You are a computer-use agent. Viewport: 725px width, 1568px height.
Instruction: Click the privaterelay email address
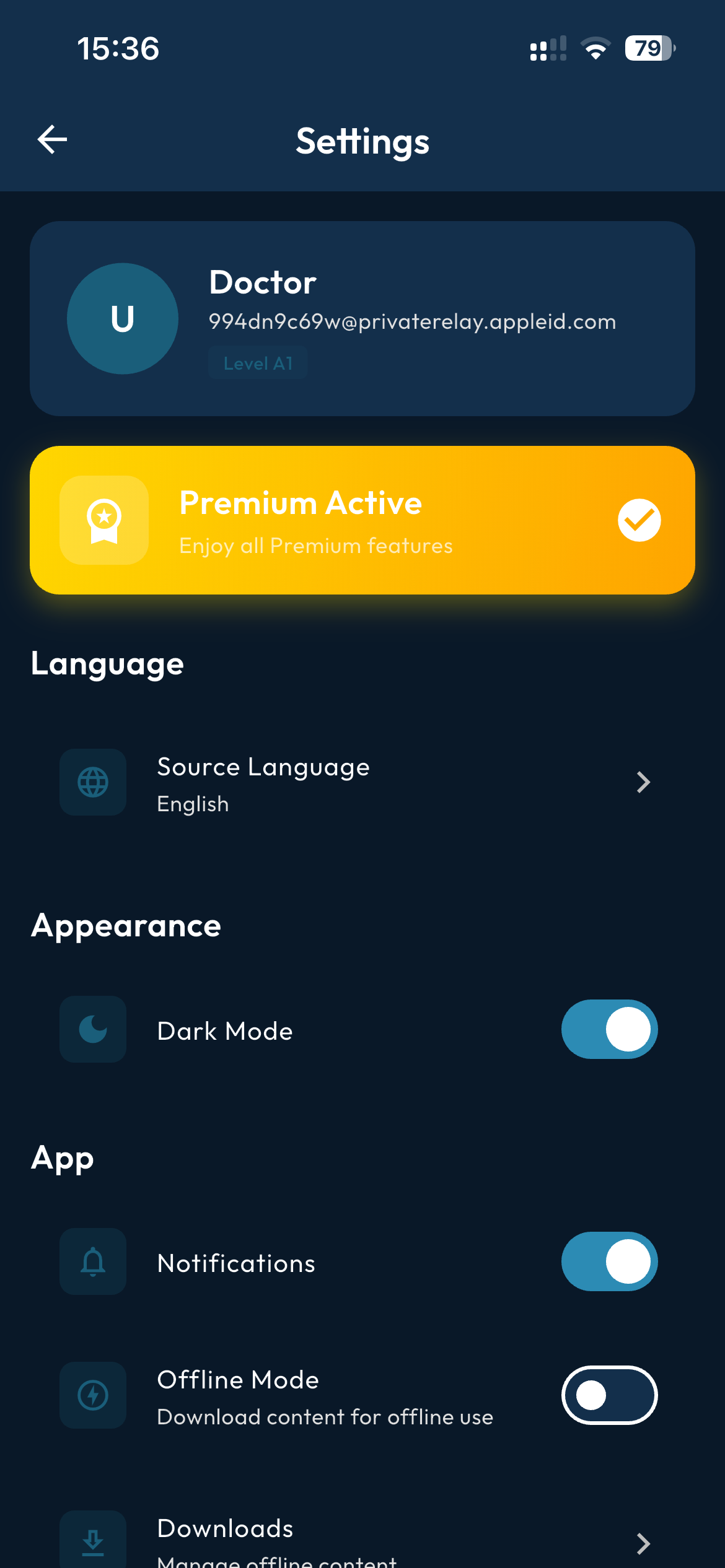point(411,321)
